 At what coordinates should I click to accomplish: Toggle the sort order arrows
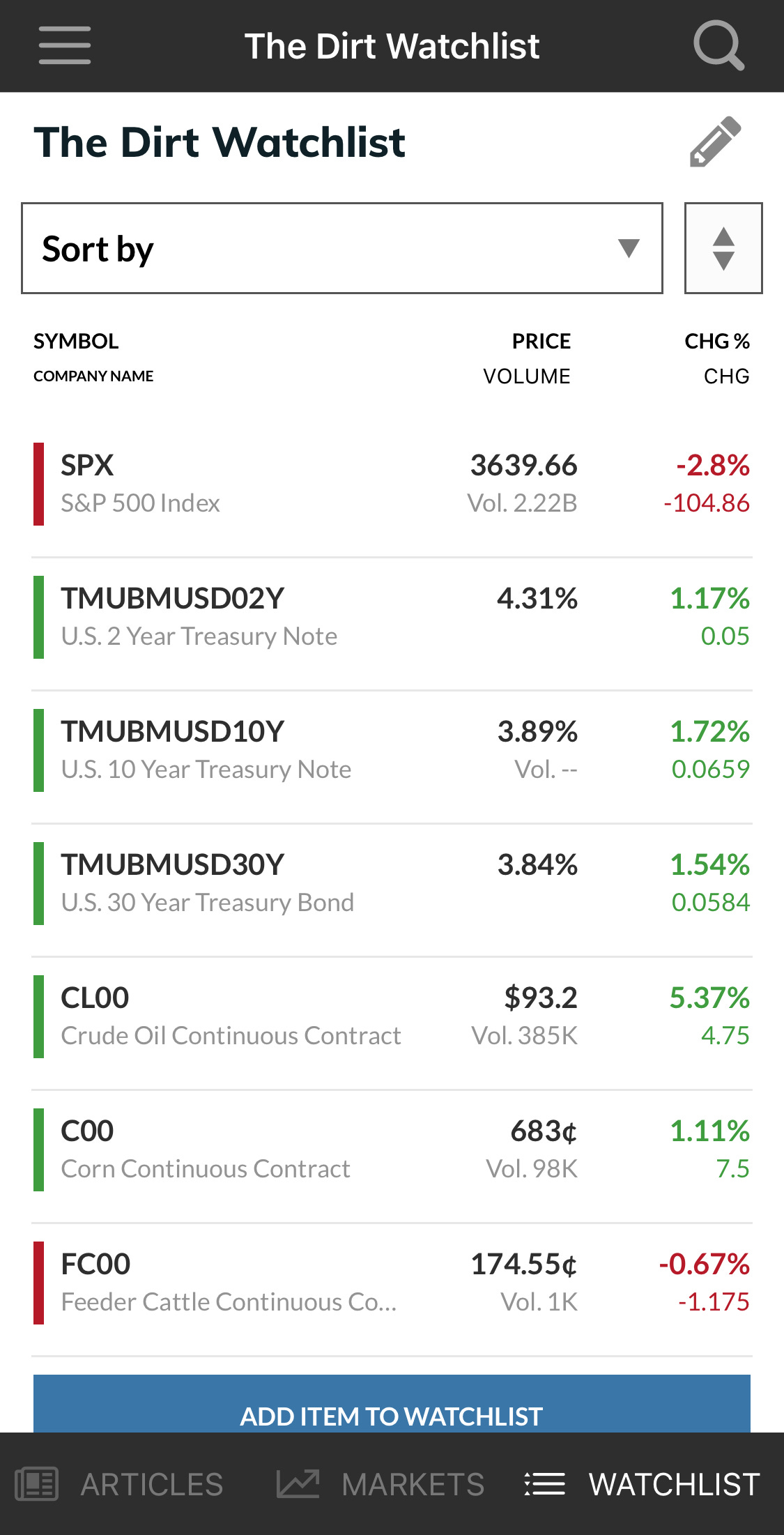click(723, 248)
